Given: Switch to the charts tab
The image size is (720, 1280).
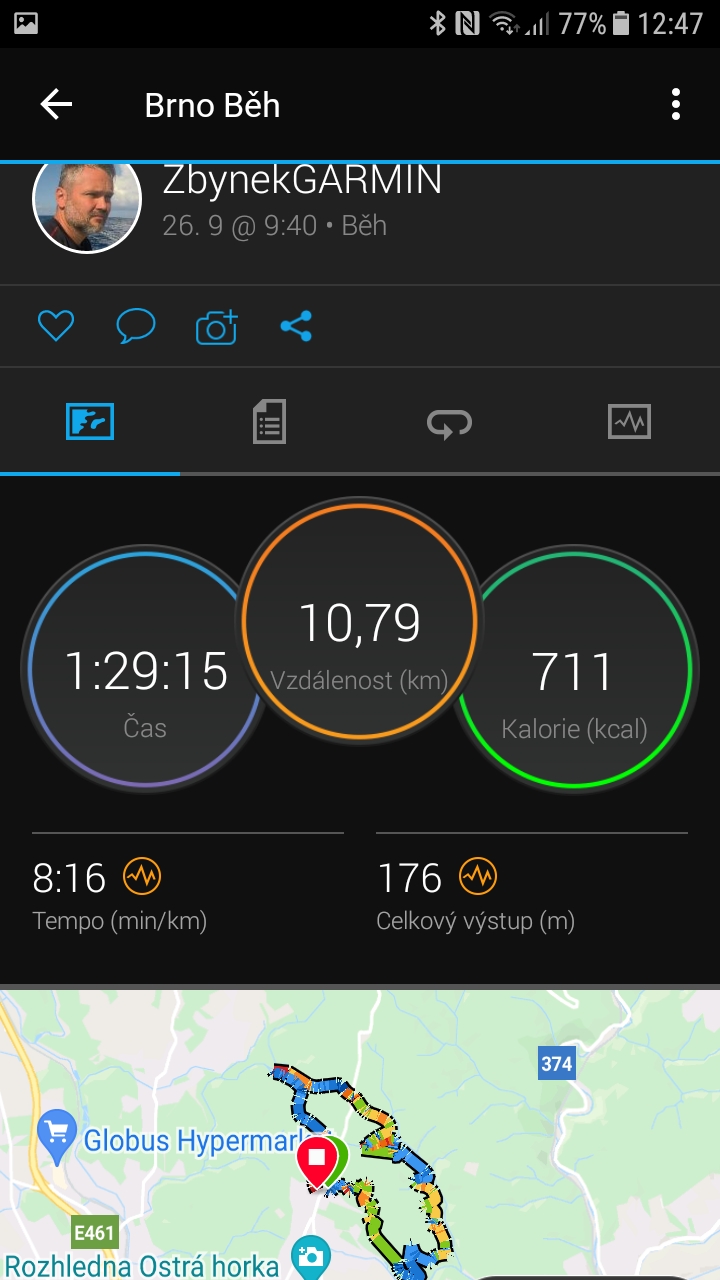Looking at the screenshot, I should click(629, 421).
